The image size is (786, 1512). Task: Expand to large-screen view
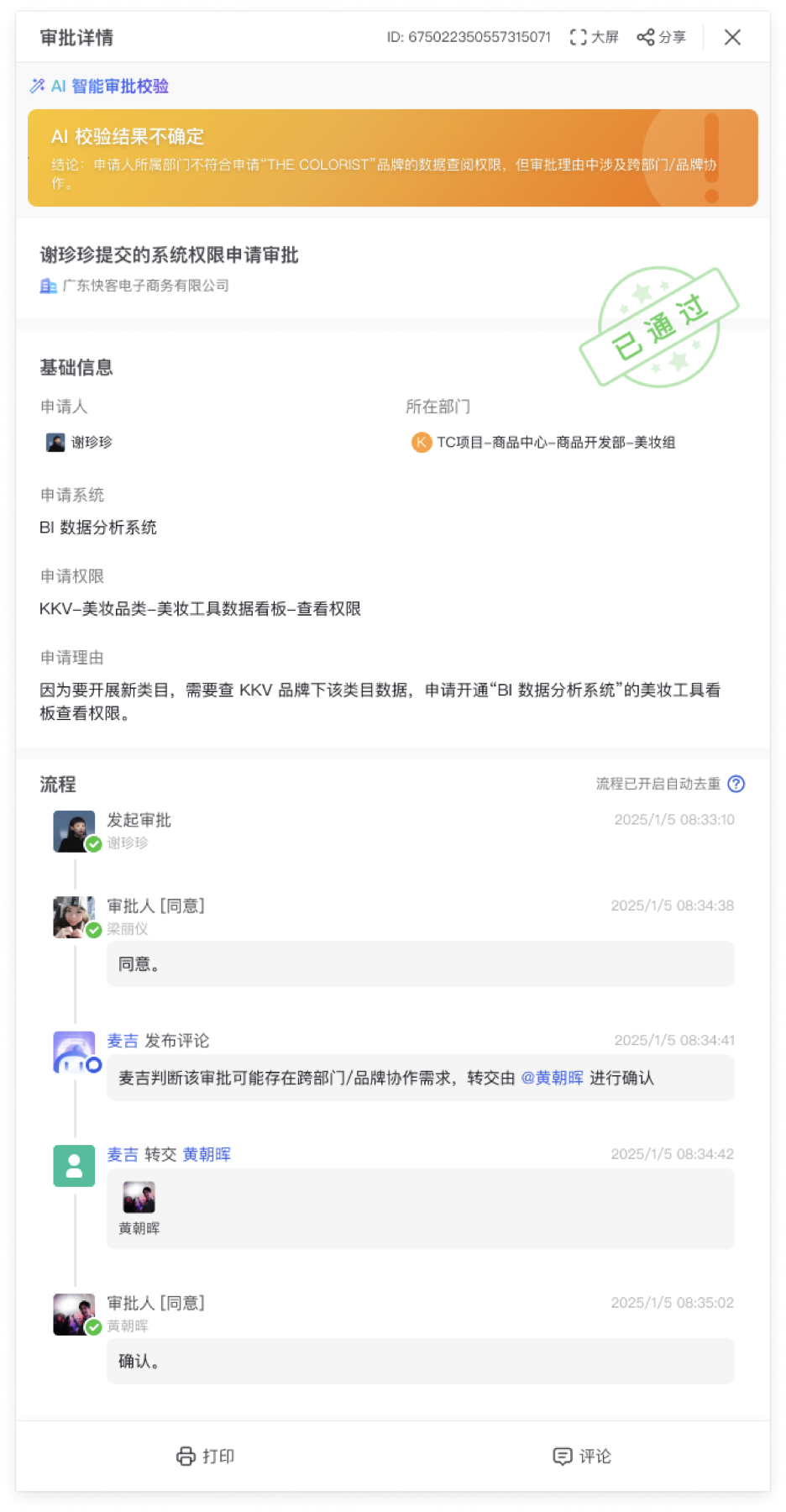pos(594,37)
